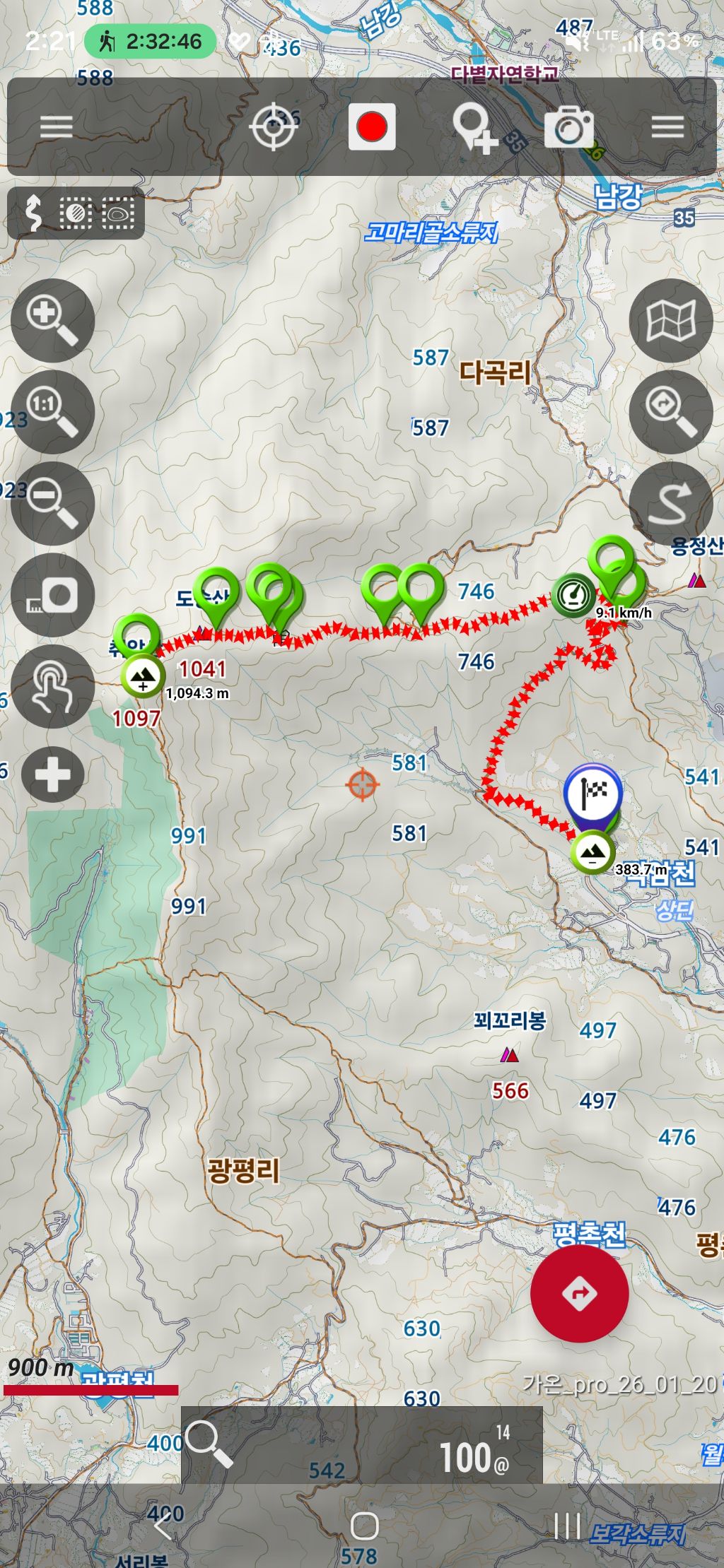This screenshot has height=1568, width=724.
Task: Tap the finger touch mode button
Action: [52, 687]
